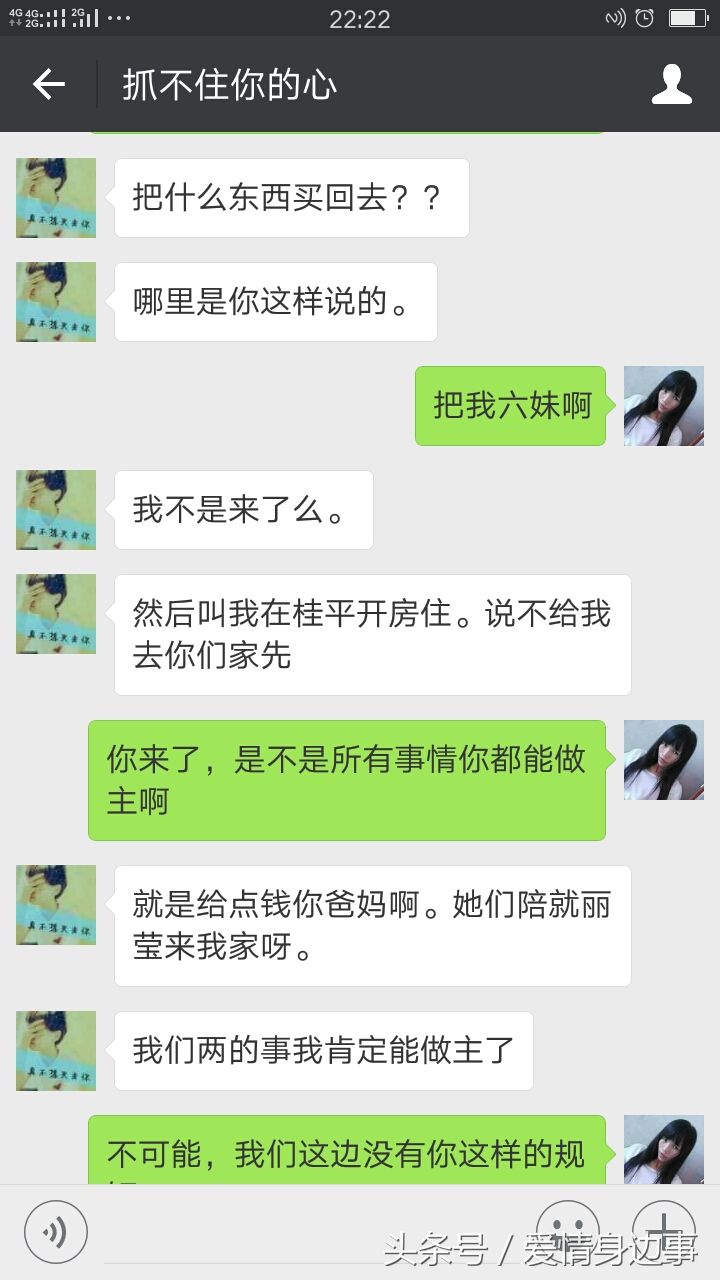Tap the plus icon to open more attachments

coord(663,1231)
